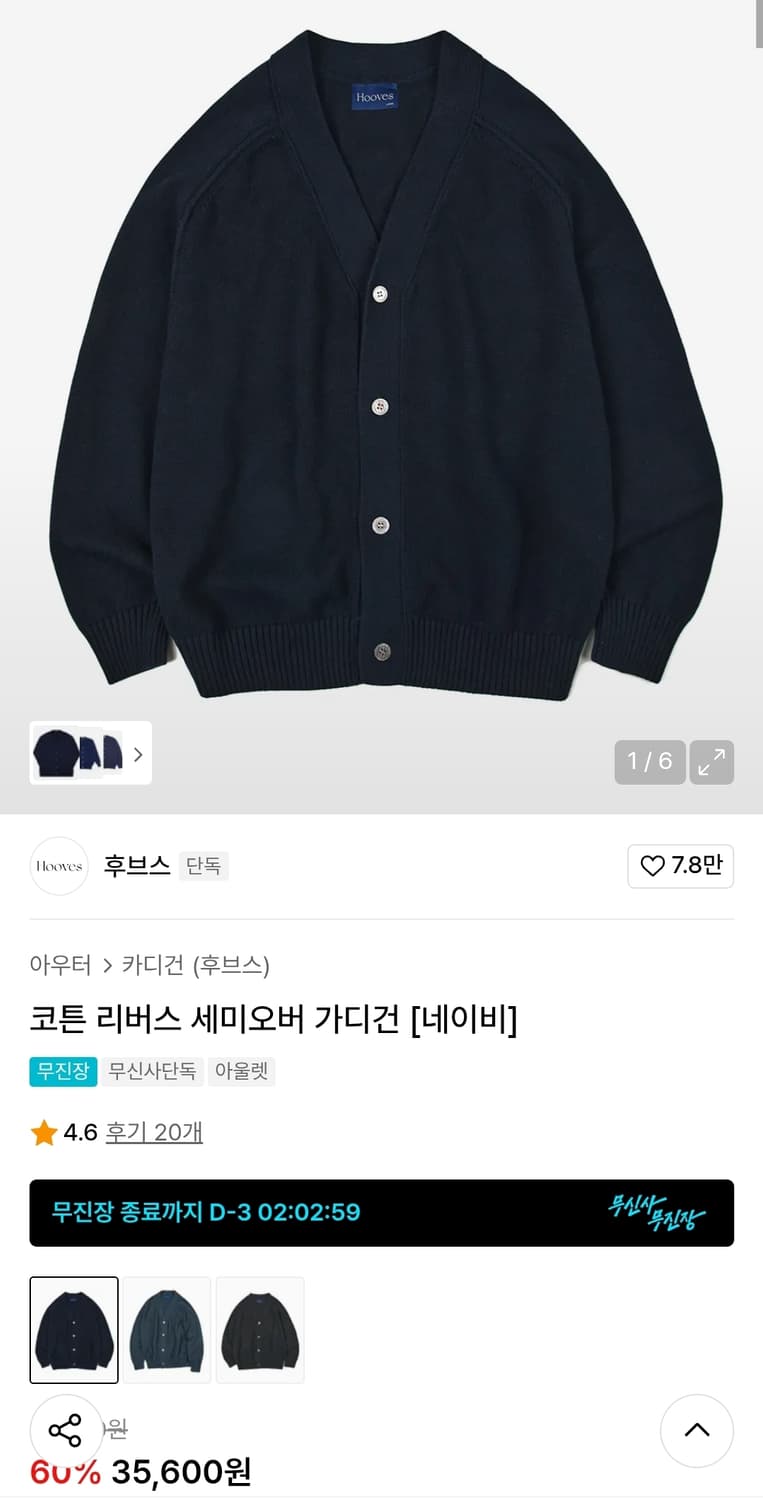This screenshot has width=763, height=1500.
Task: Tap the orange star rating icon
Action: [44, 1132]
